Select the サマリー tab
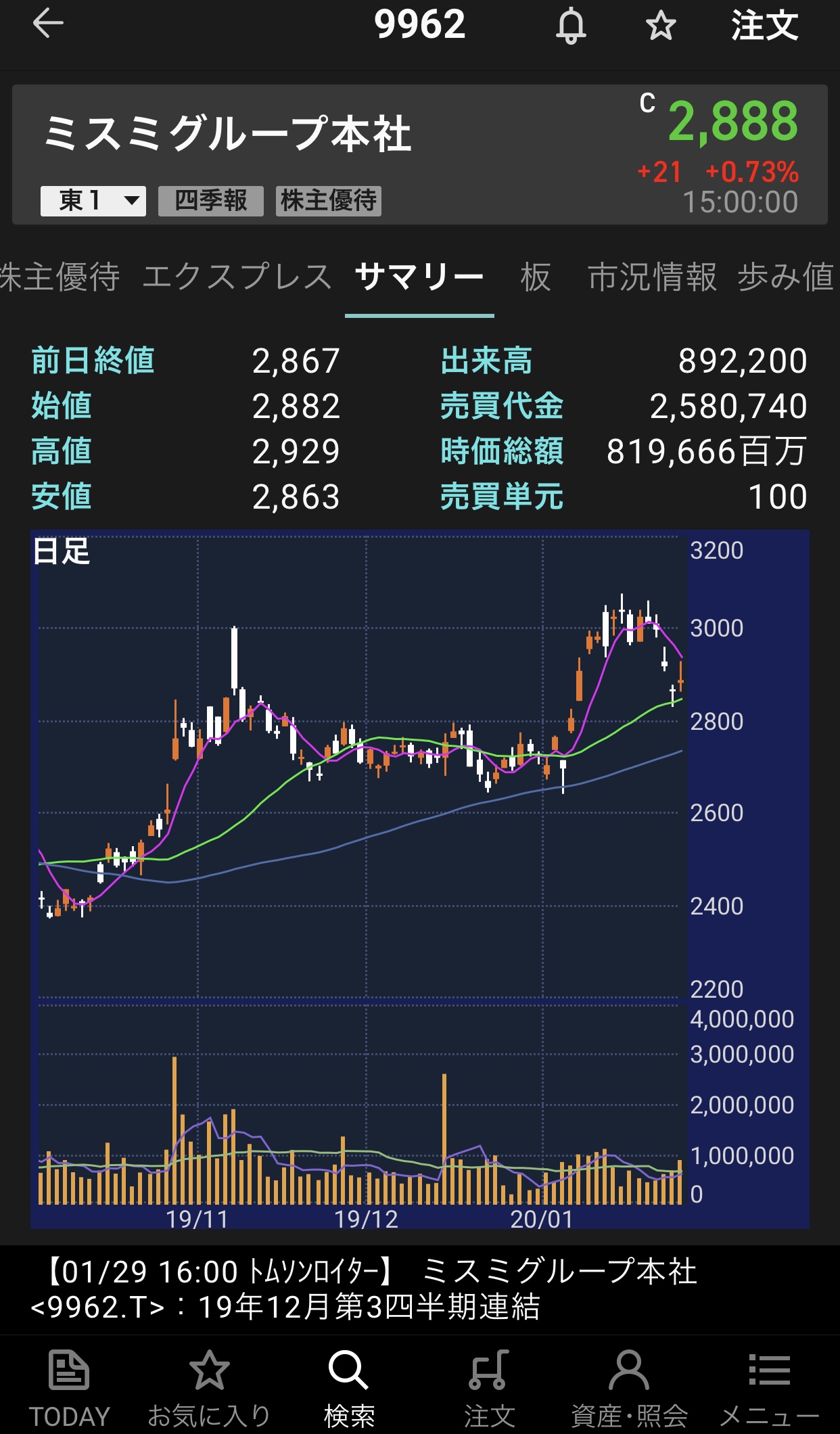Screen dimensions: 840x1434 (x=419, y=277)
